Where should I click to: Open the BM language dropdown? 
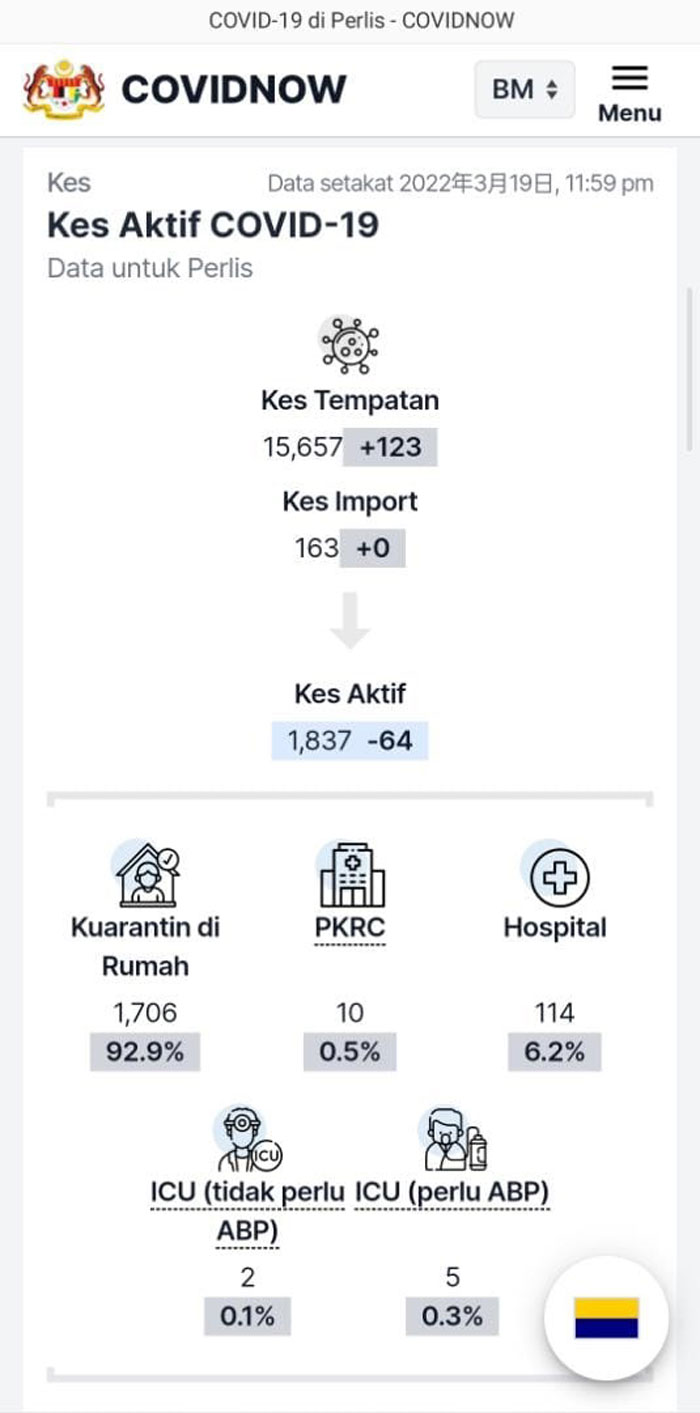click(524, 89)
